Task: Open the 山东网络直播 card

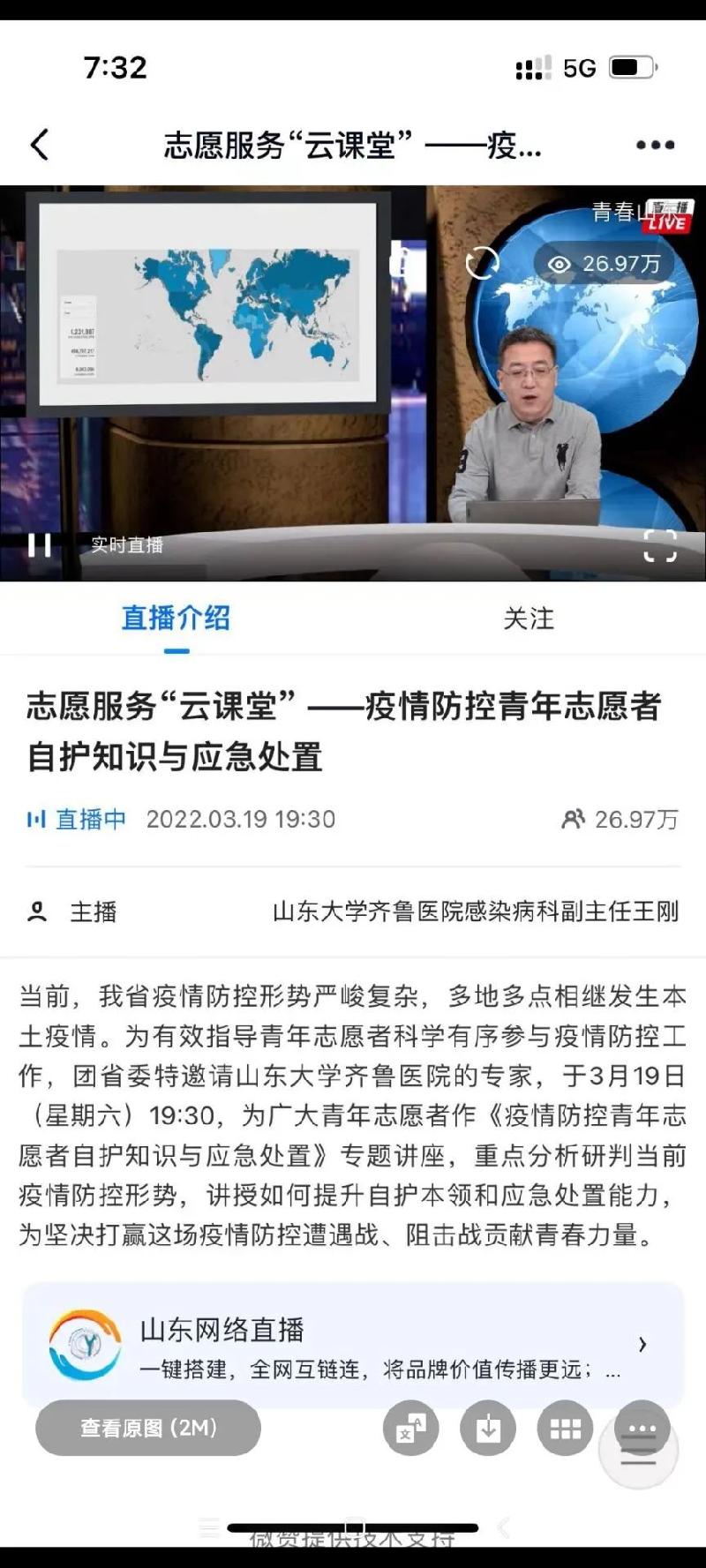Action: pos(353,1345)
